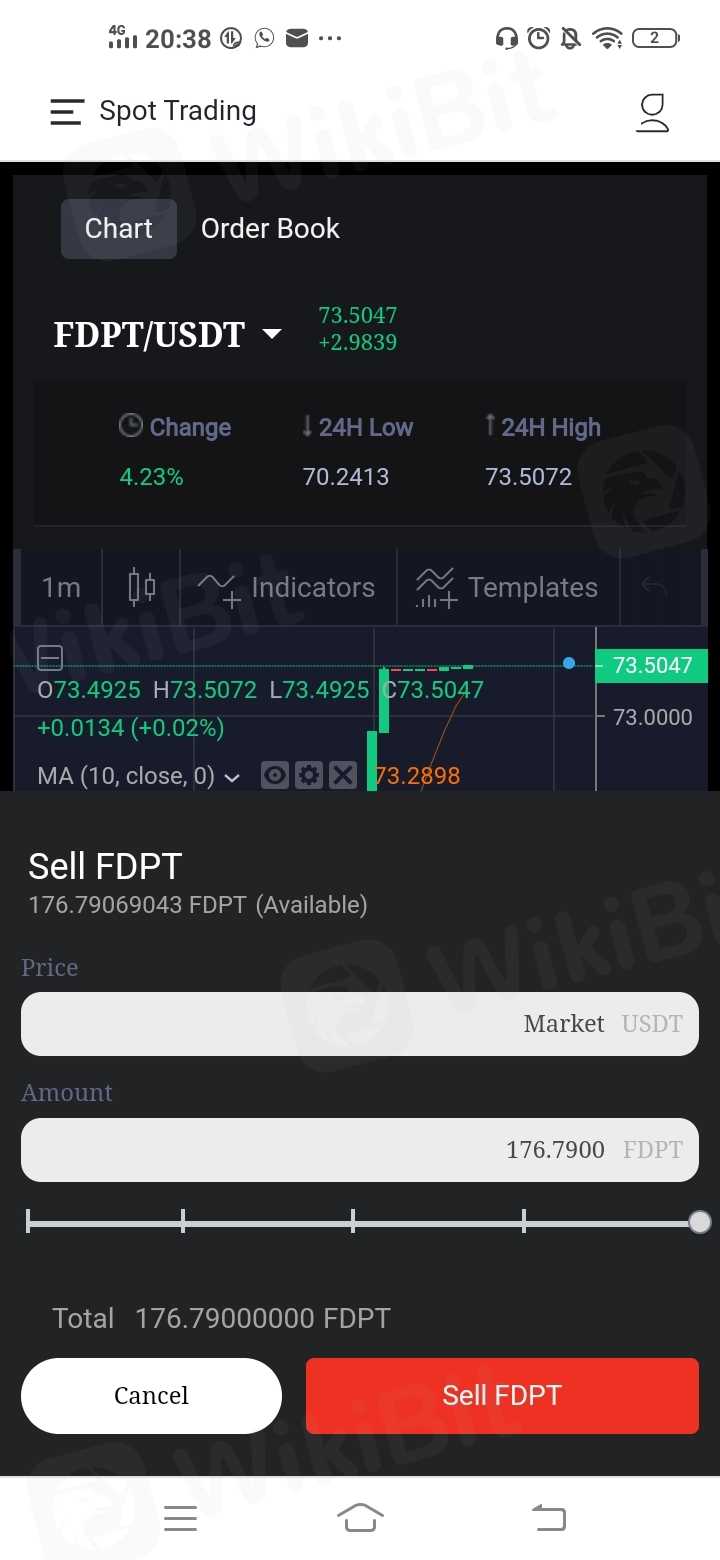Screen dimensions: 720x1560
Task: Edit the Amount field showing 176.7900
Action: coord(360,1150)
